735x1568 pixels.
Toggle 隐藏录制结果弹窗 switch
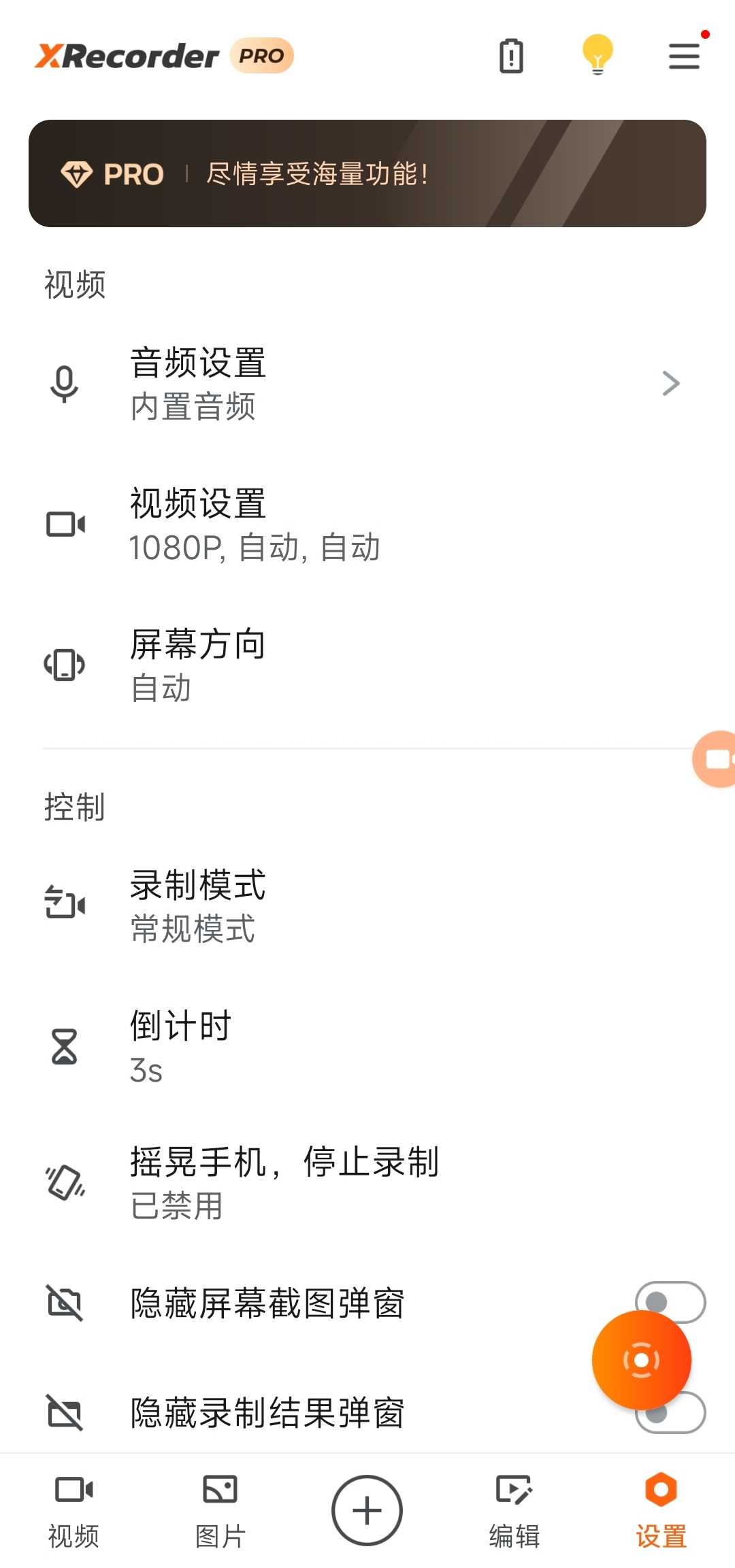click(x=670, y=1412)
